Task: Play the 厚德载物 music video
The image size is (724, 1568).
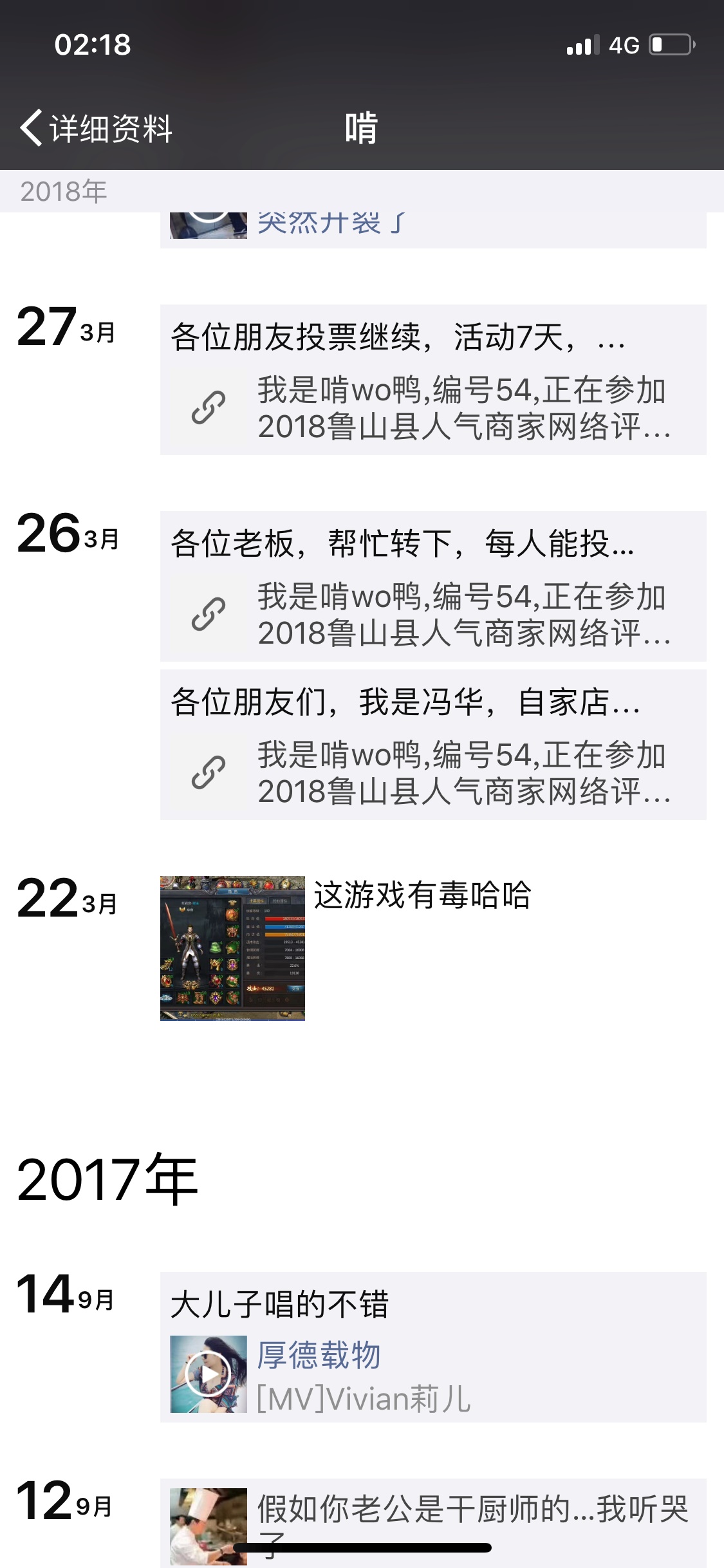Action: pos(208,1374)
